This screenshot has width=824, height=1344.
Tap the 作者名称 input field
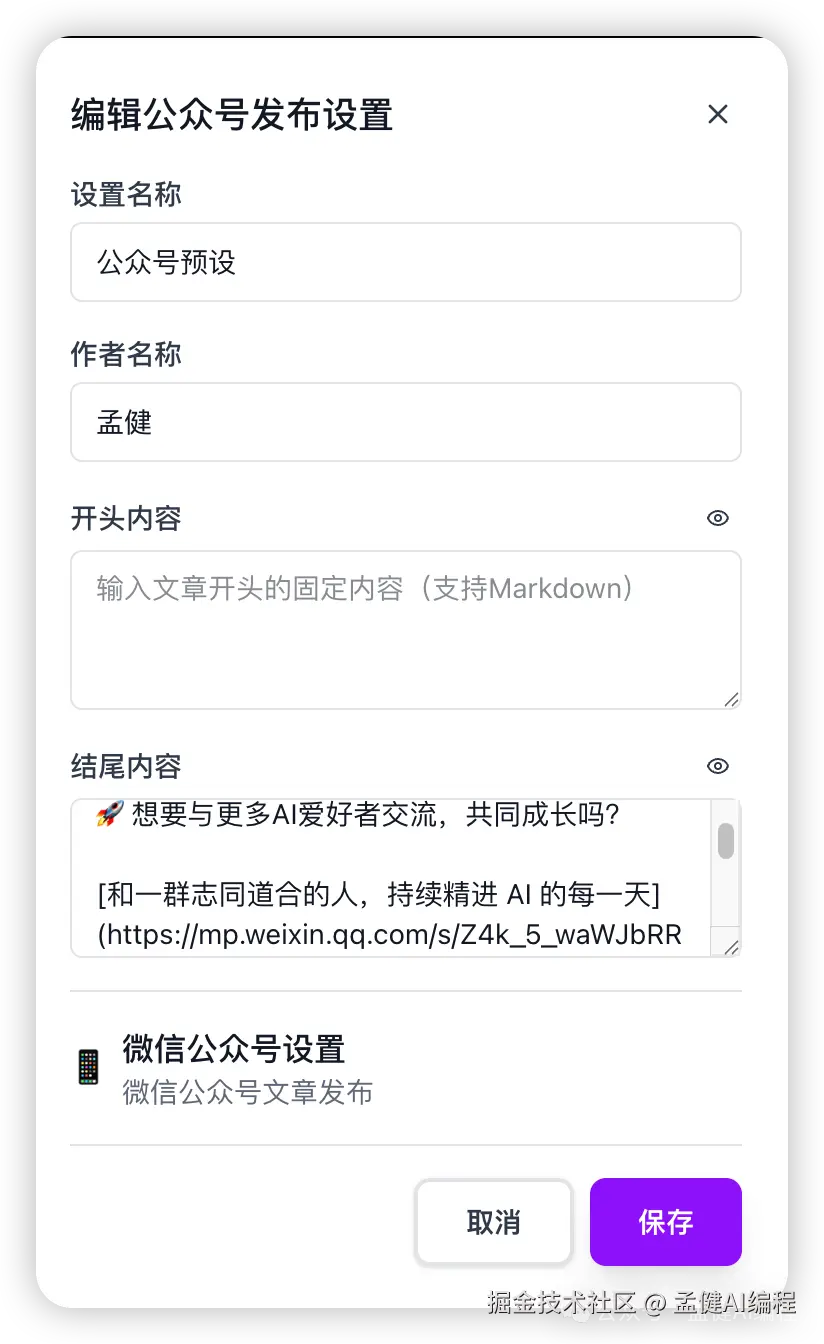coord(405,422)
